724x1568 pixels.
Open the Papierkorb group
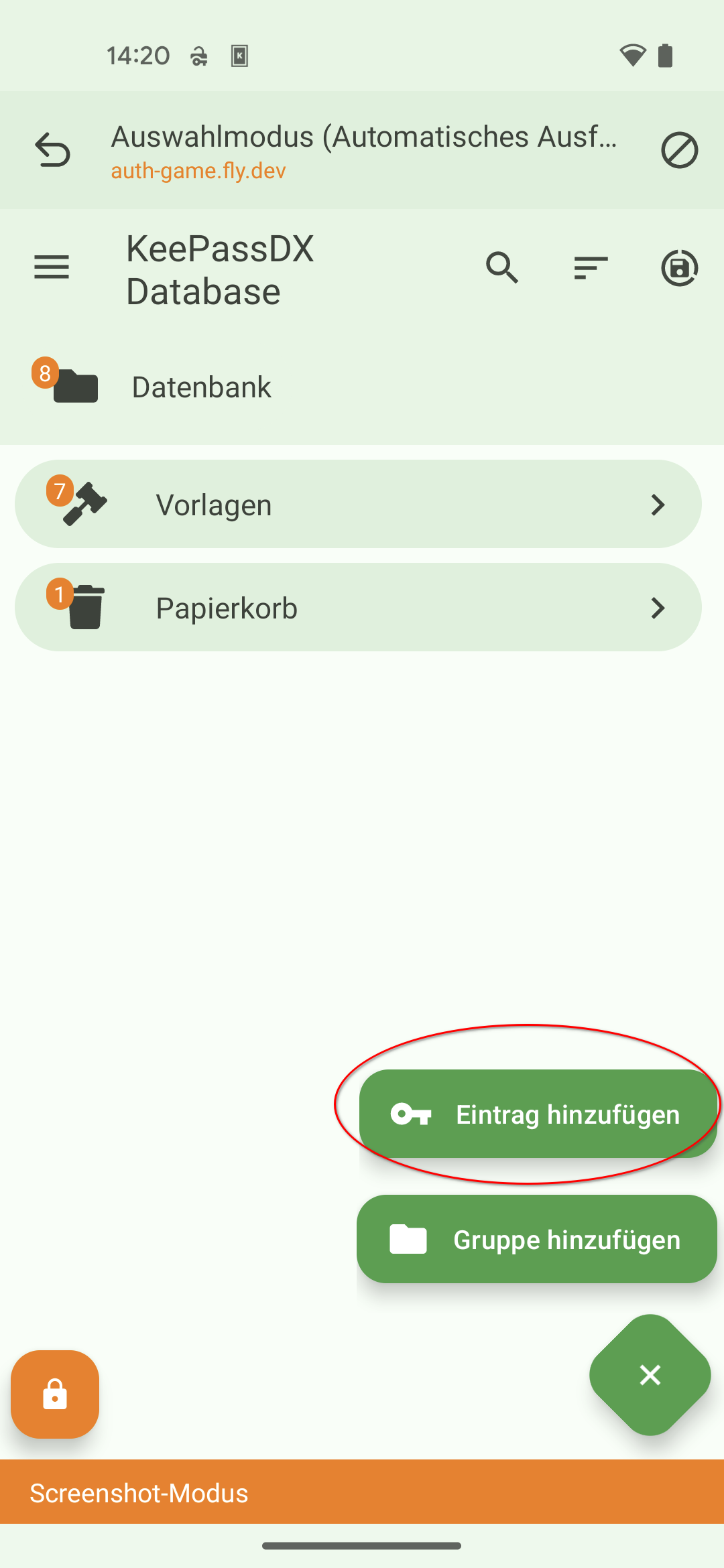[358, 607]
